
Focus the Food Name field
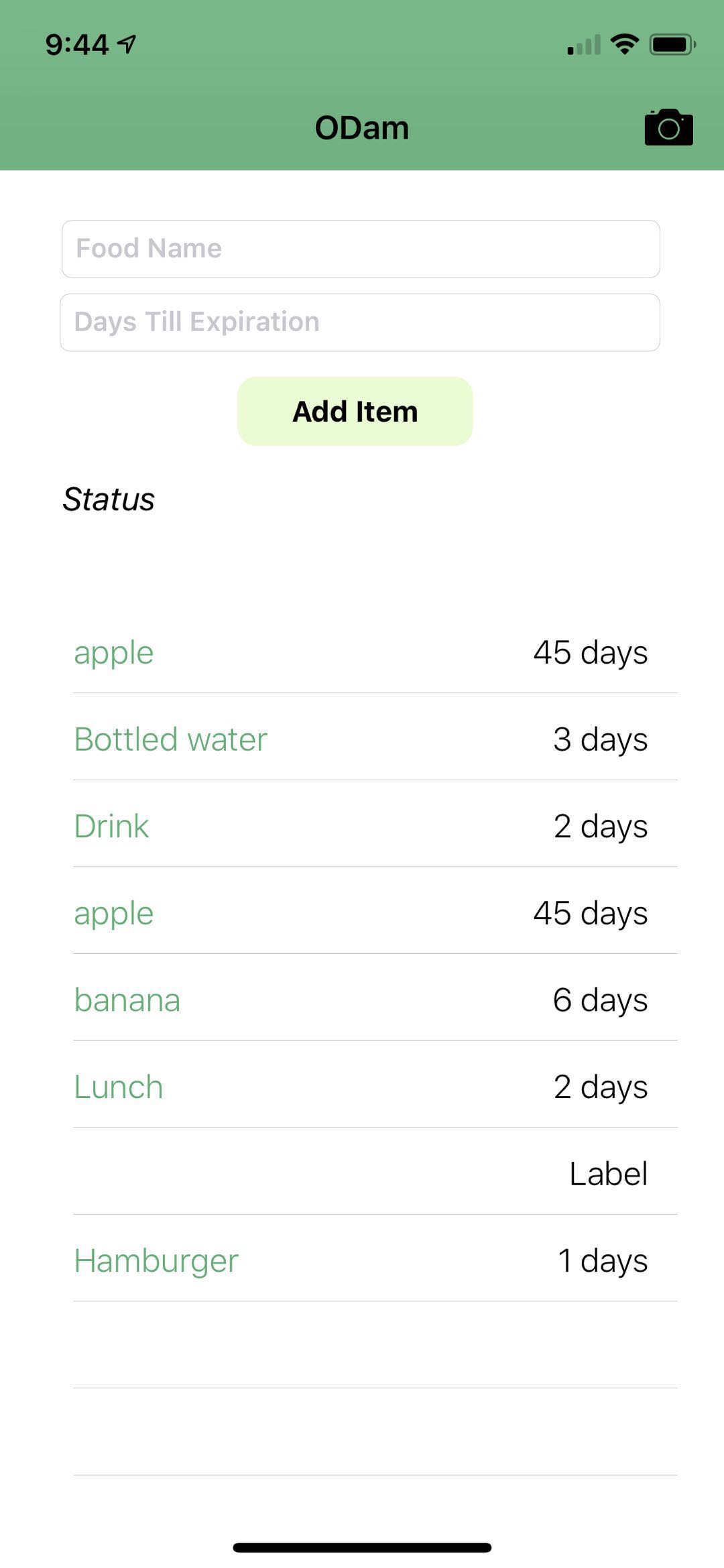click(x=361, y=249)
